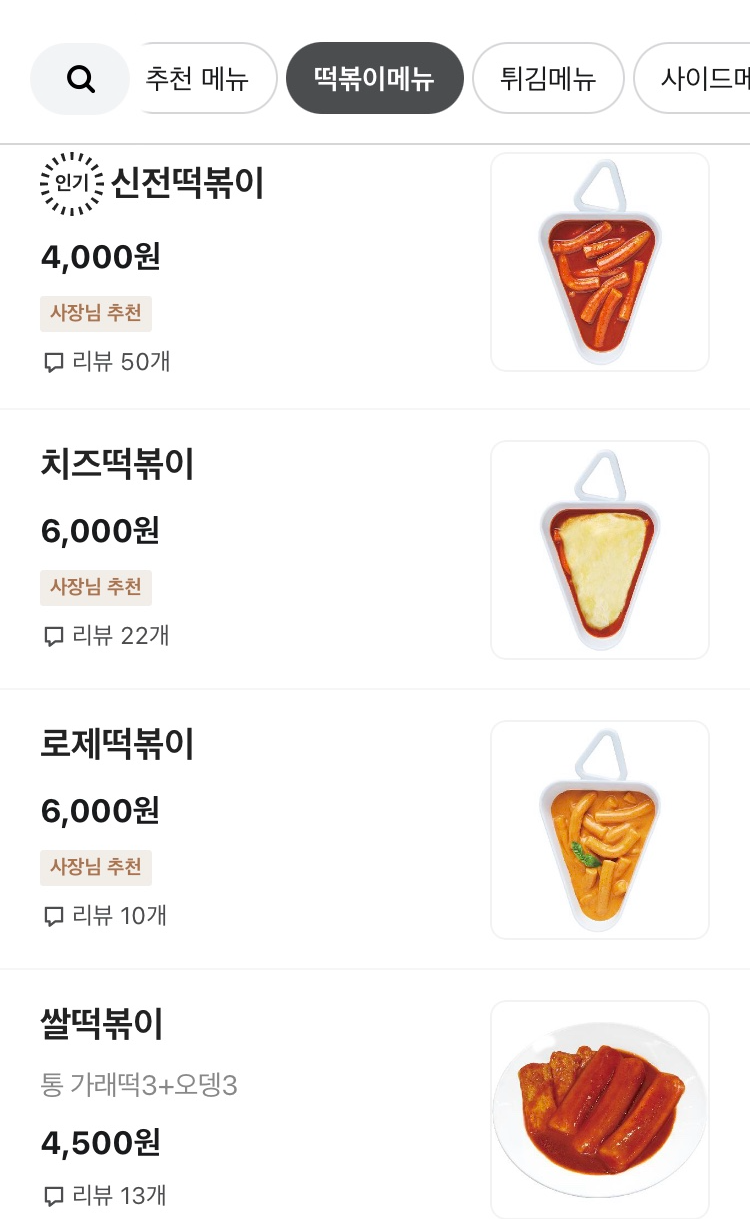Image resolution: width=750 pixels, height=1219 pixels.
Task: Select the 떡볶이메뉴 category chip
Action: 374,78
